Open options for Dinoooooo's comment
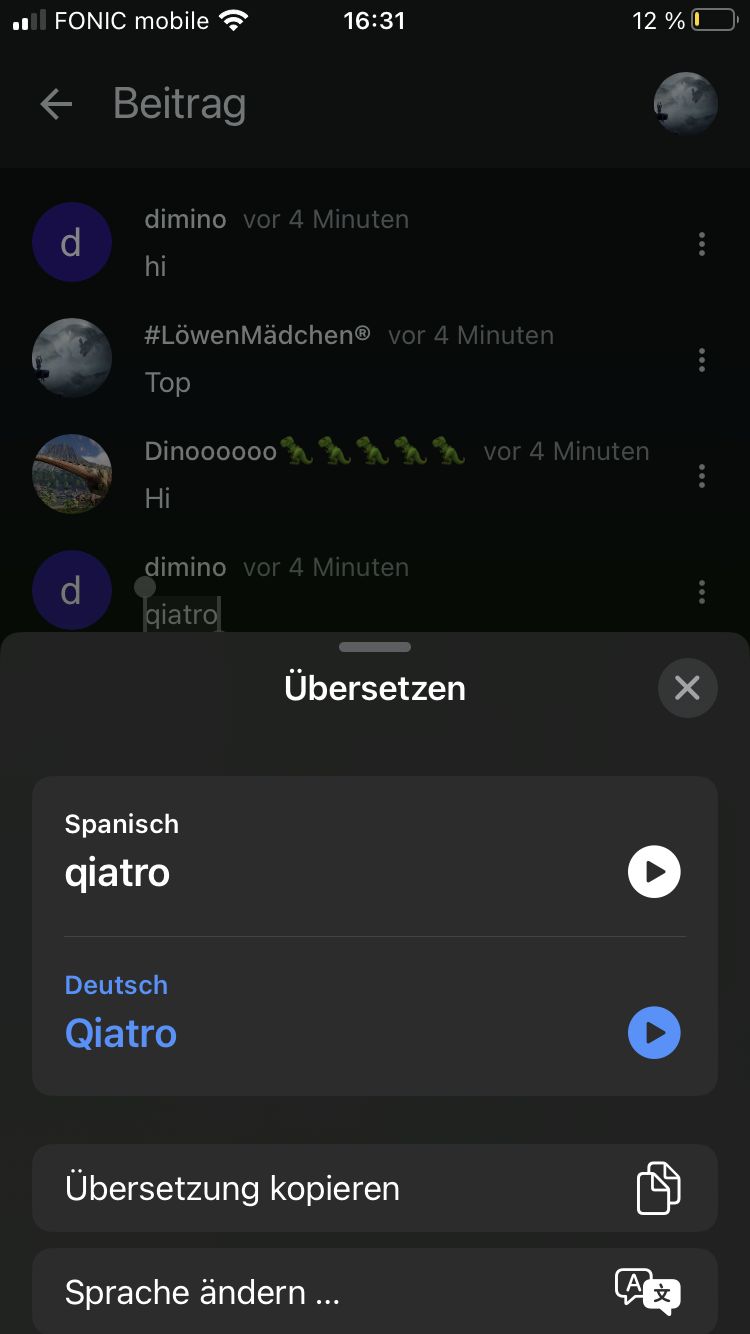 click(x=702, y=475)
